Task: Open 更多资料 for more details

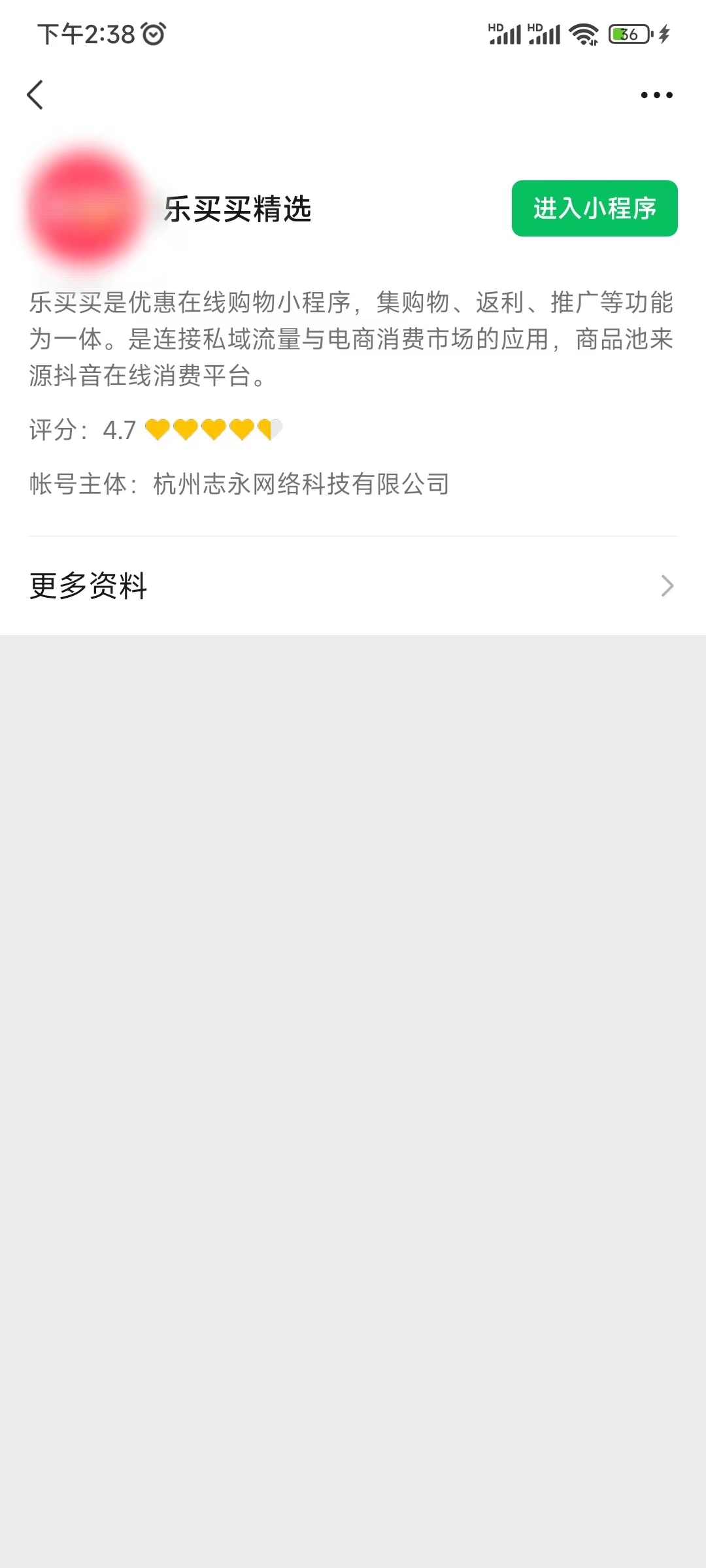Action: point(88,587)
